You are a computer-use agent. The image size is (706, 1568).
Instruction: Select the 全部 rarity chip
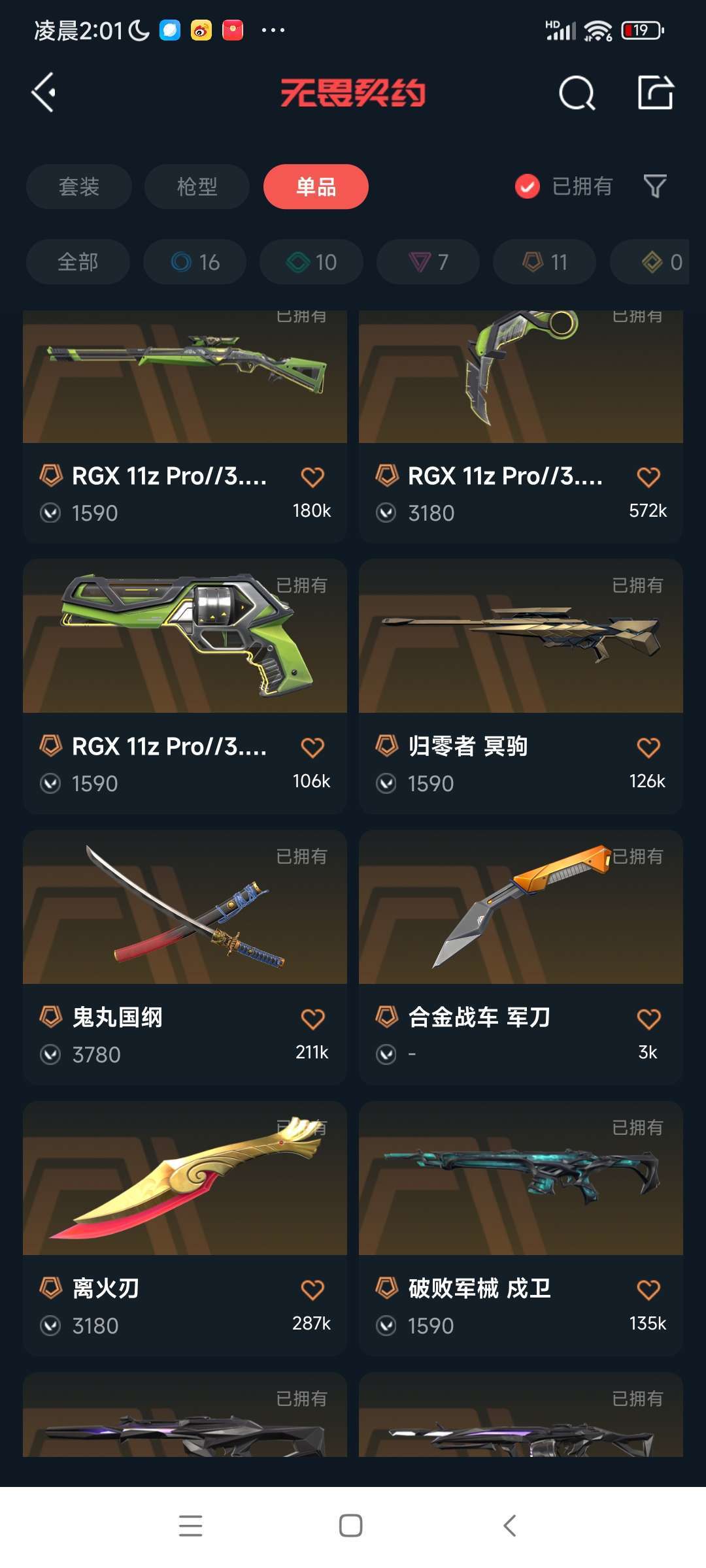[x=78, y=262]
